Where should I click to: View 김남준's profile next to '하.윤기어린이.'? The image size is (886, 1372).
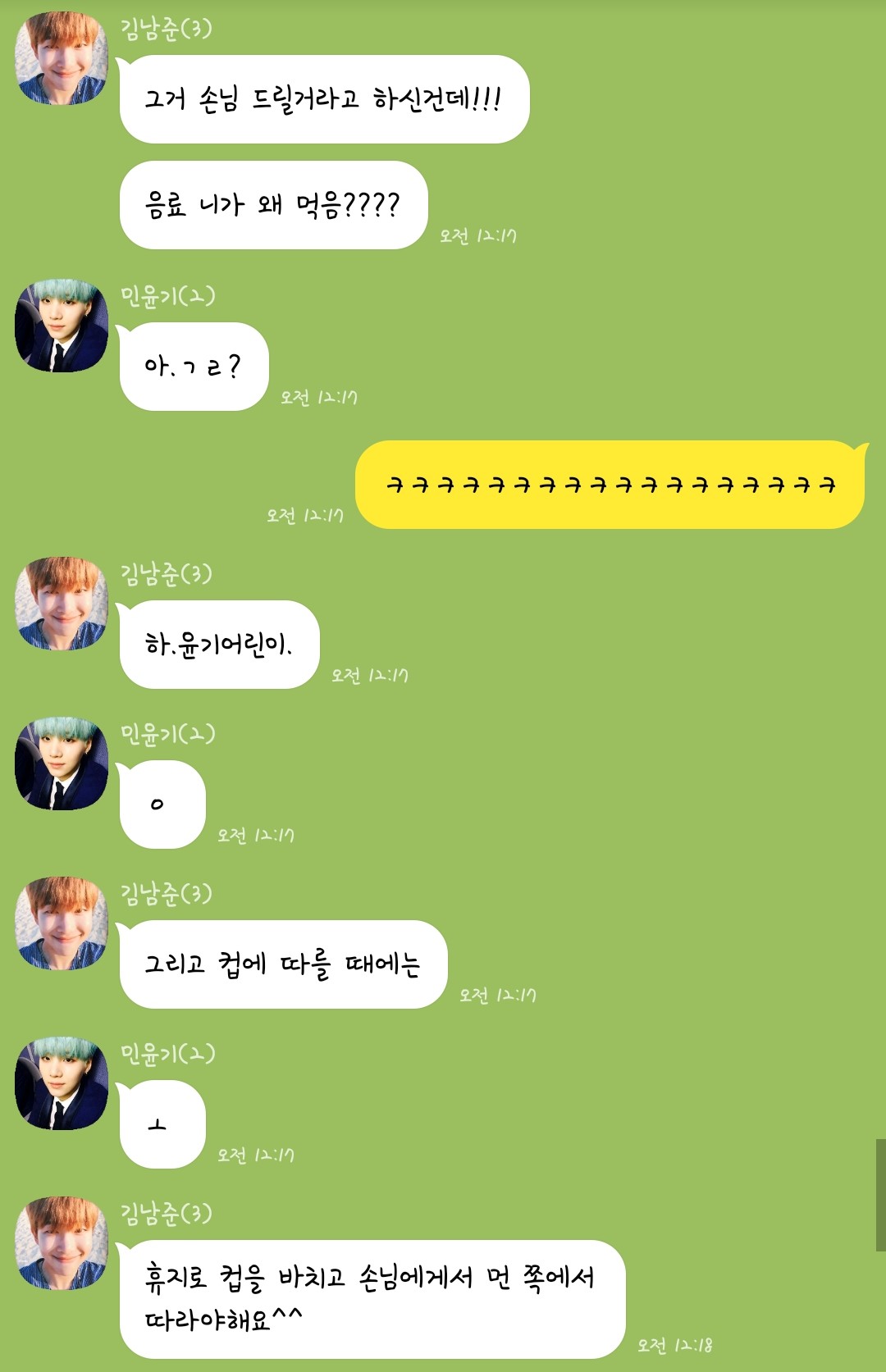point(62,604)
